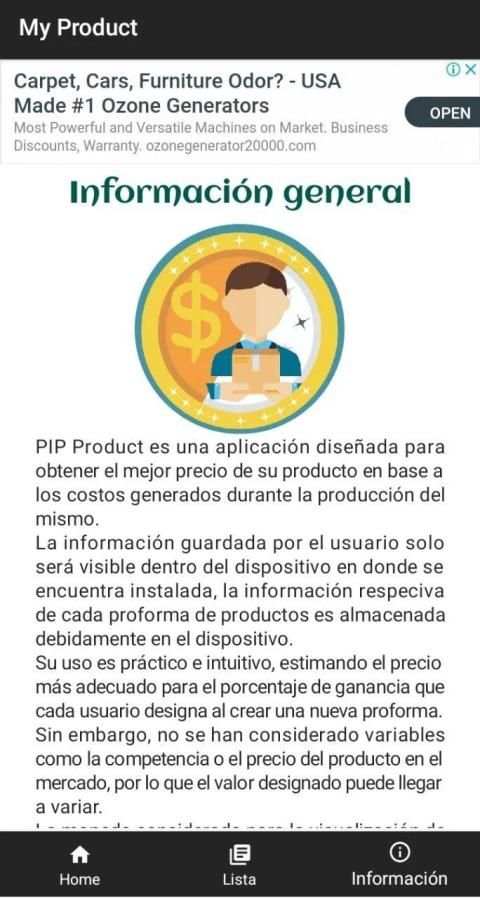
Task: Close the ad banner
Action: tap(471, 70)
